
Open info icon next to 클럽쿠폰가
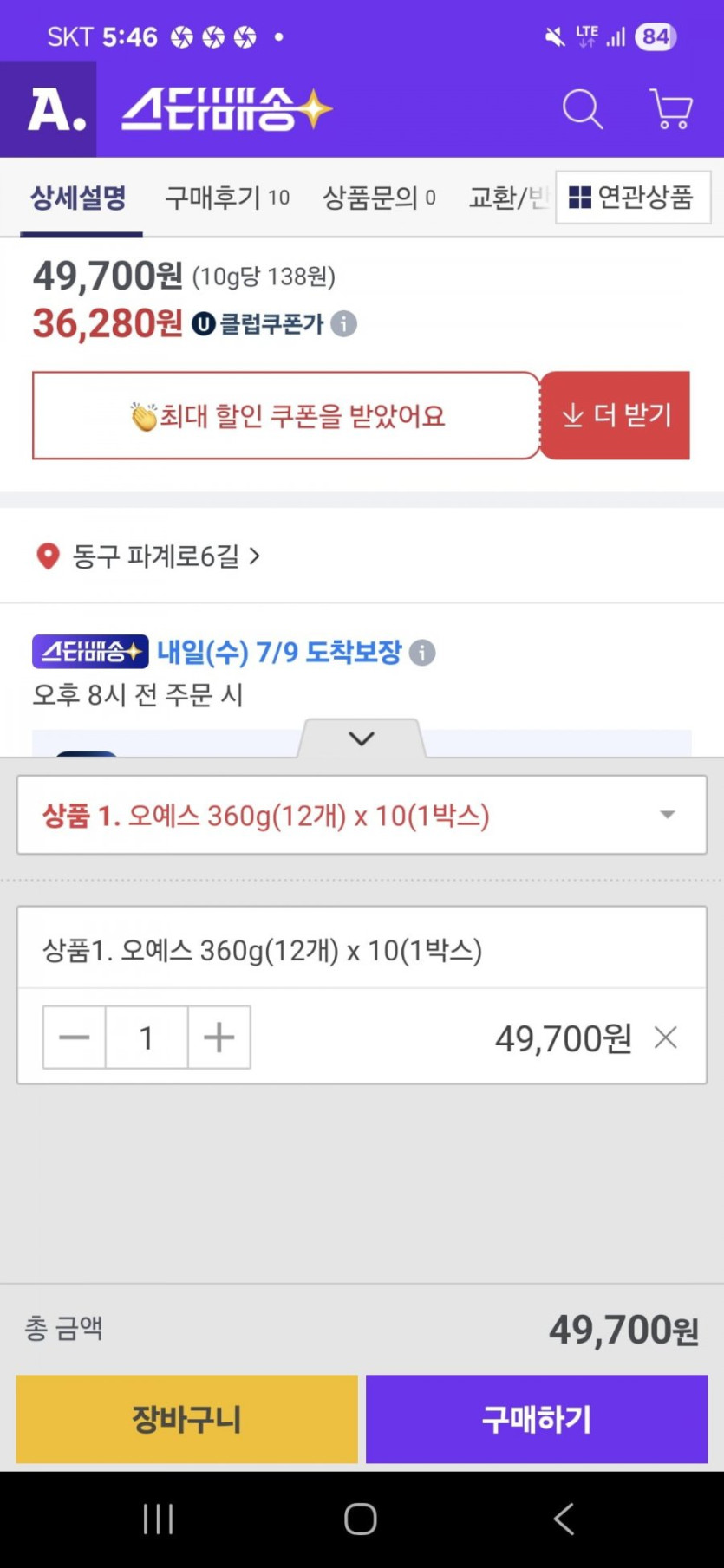(x=344, y=323)
